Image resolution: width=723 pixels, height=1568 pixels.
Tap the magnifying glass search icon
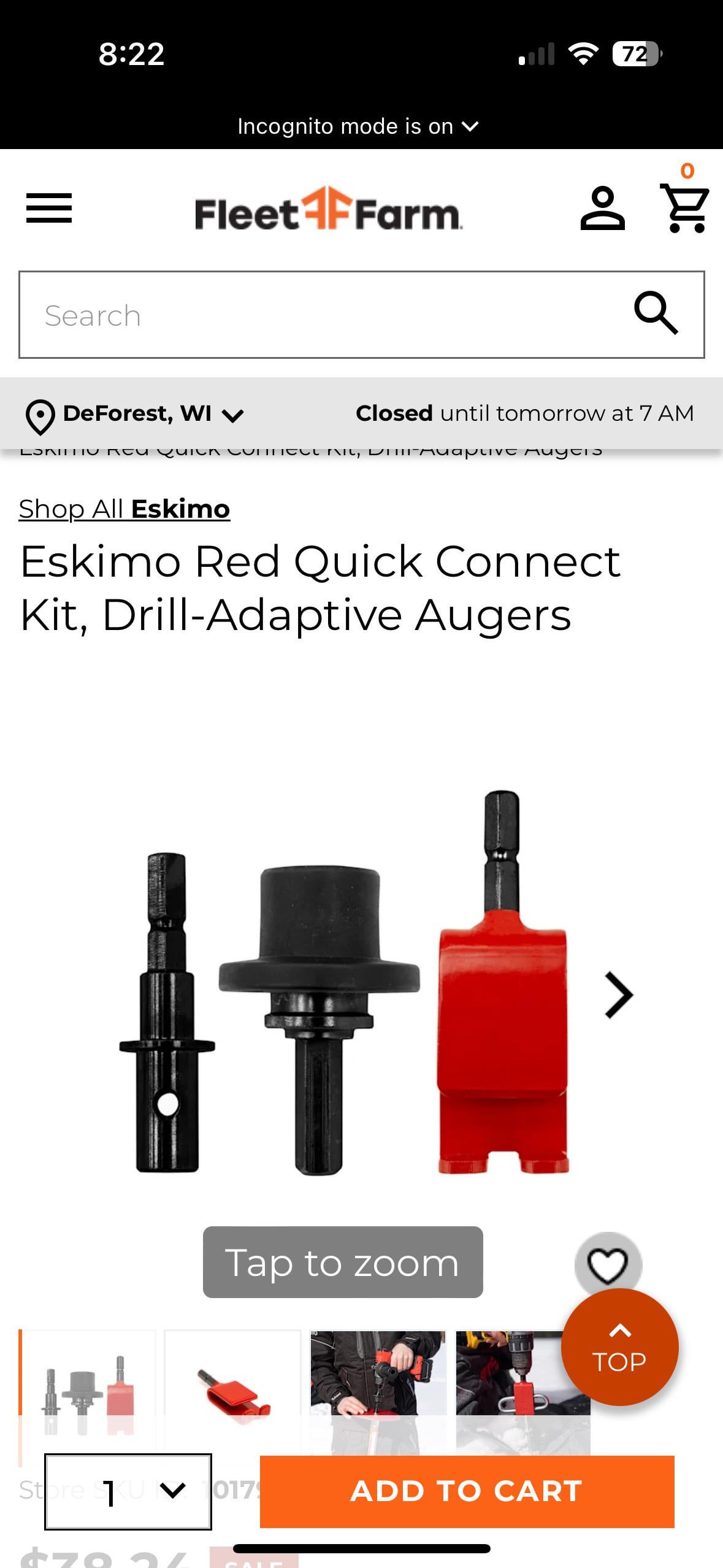(656, 314)
